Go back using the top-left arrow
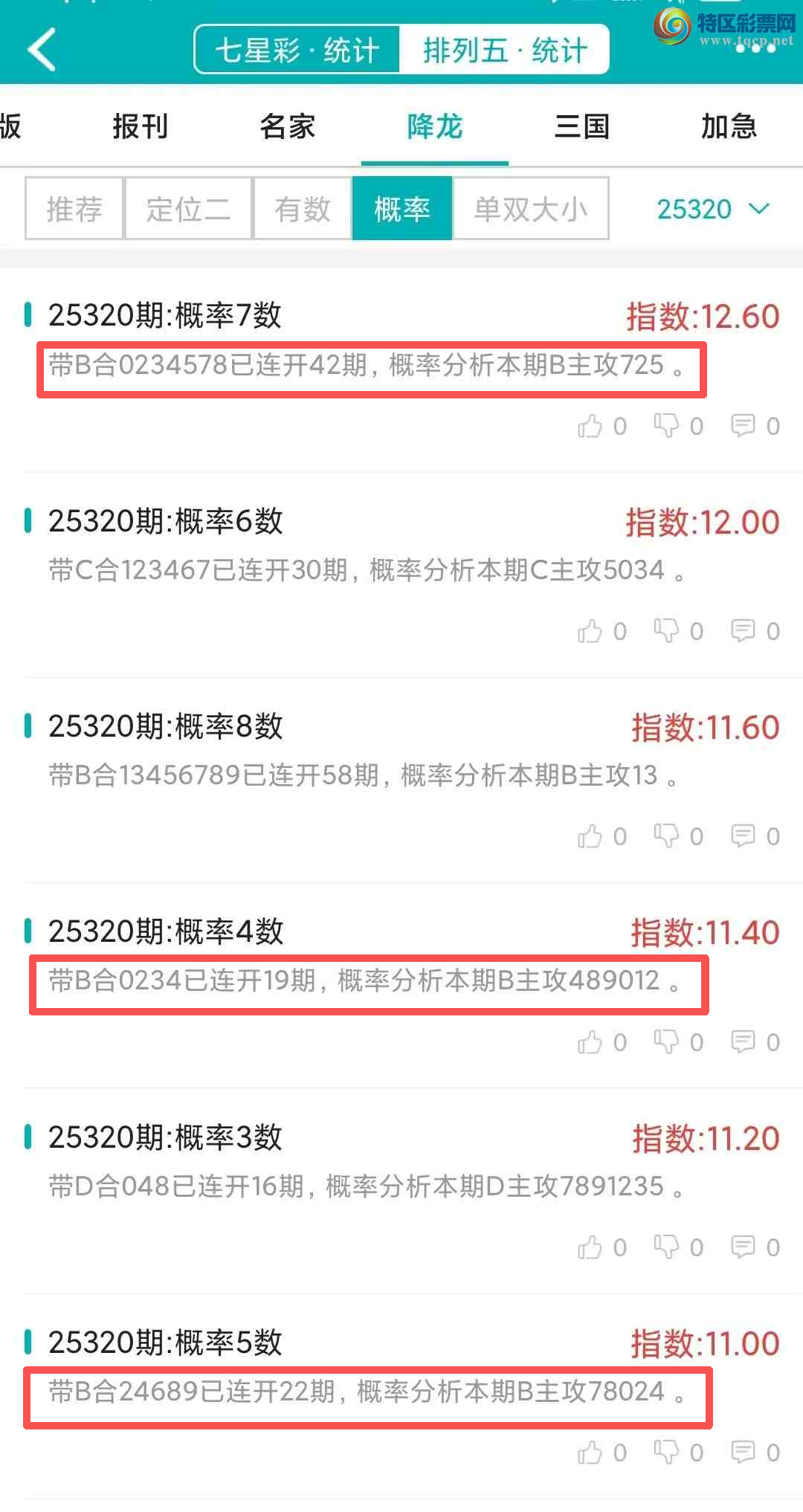This screenshot has width=803, height=1512. (x=42, y=49)
